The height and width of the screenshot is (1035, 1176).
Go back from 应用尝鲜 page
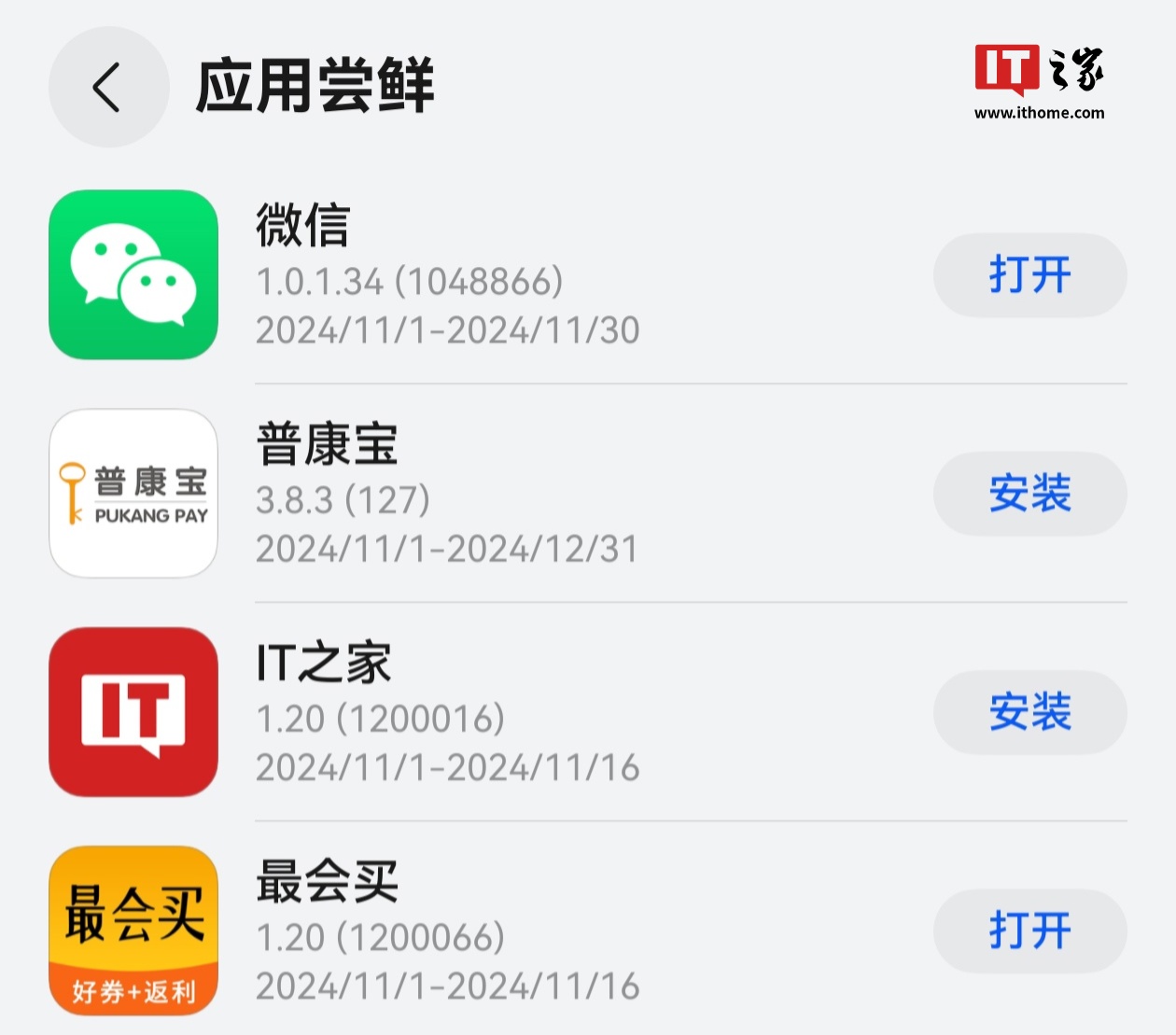point(108,88)
